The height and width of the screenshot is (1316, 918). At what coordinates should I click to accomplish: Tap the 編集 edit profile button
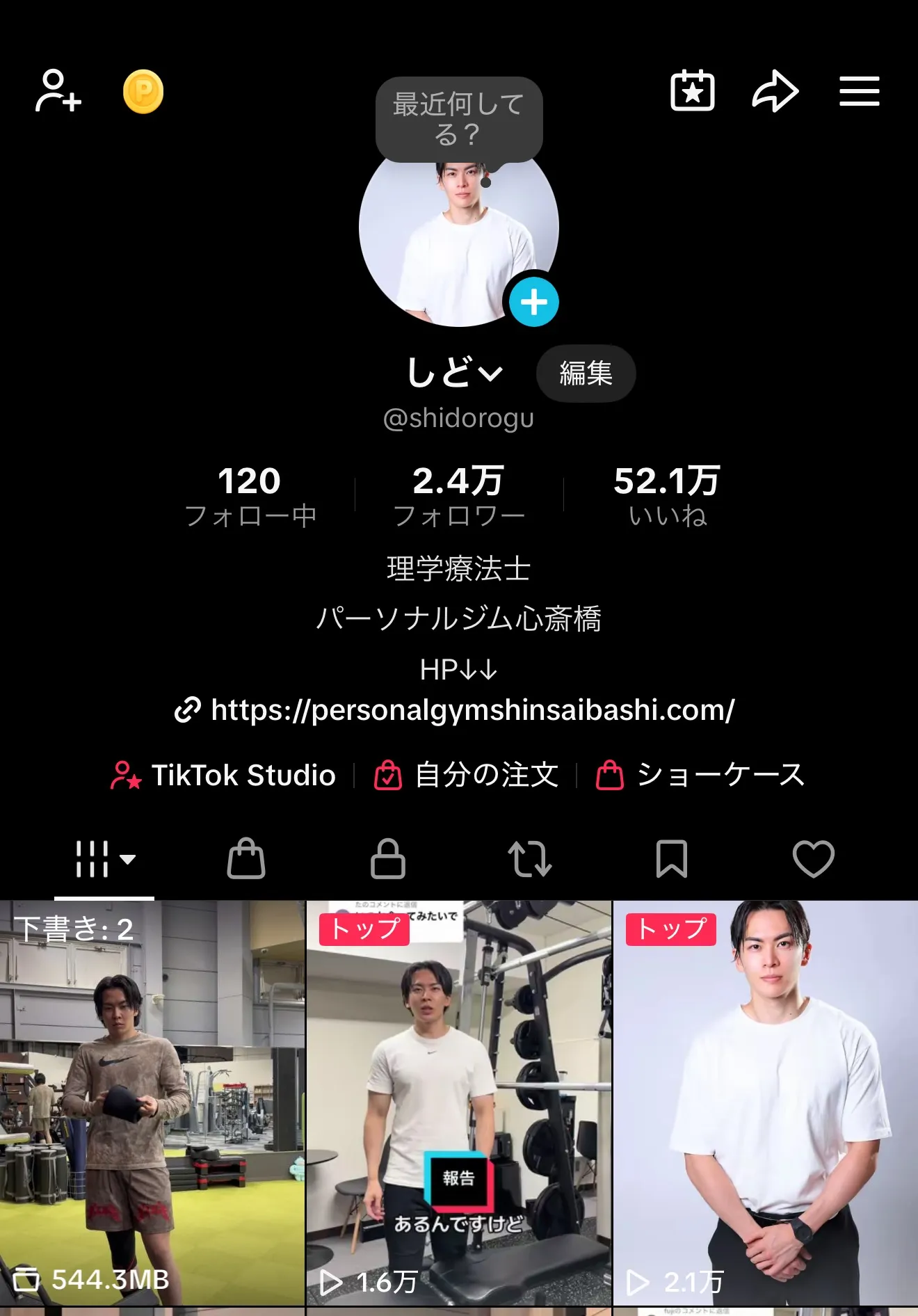[x=586, y=374]
